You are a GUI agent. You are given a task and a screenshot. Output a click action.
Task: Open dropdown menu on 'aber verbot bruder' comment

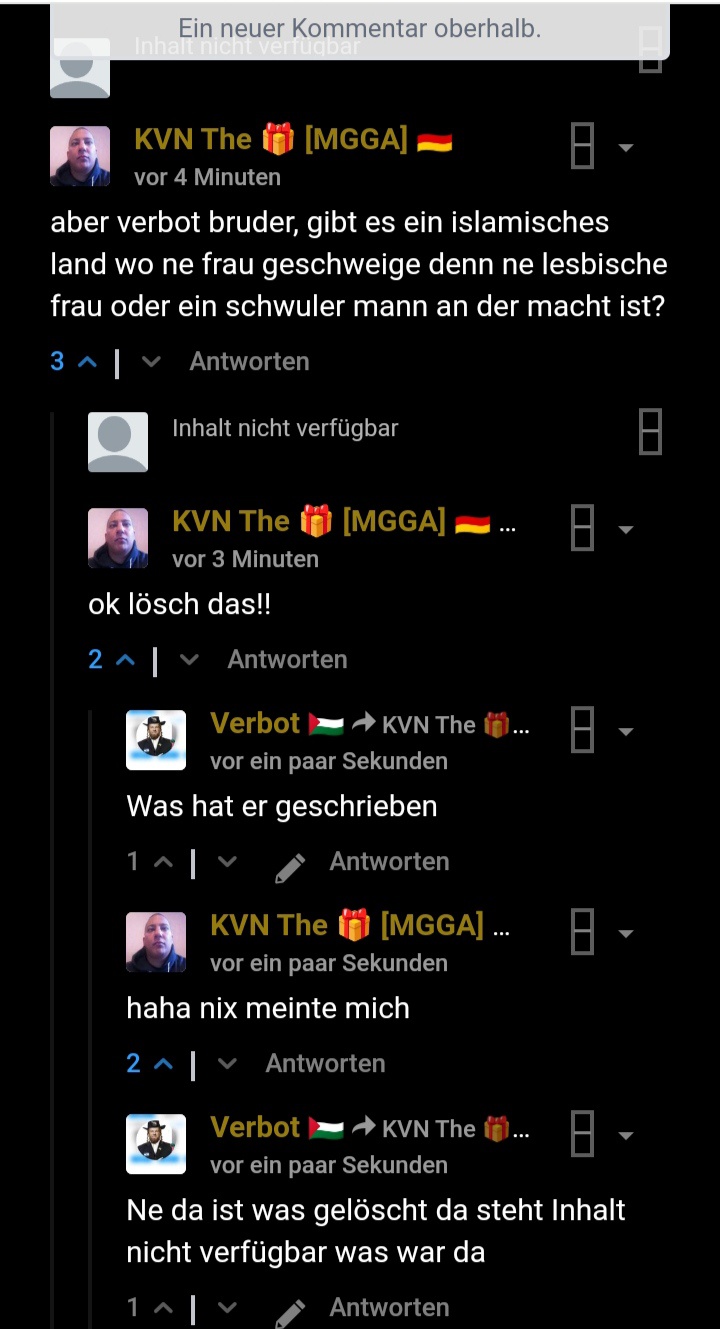pyautogui.click(x=626, y=148)
